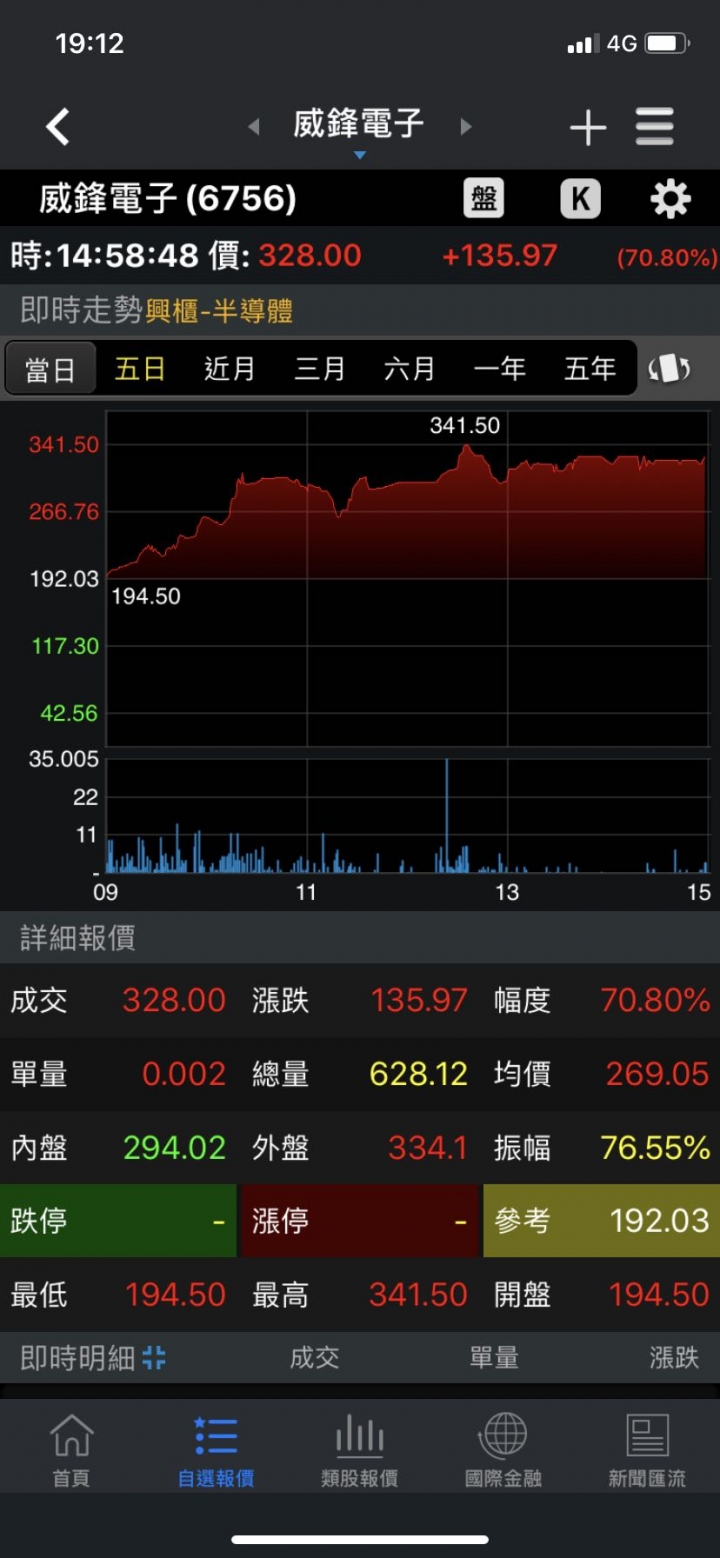Switch to the previous stock with left arrow
The width and height of the screenshot is (720, 1558).
[253, 127]
